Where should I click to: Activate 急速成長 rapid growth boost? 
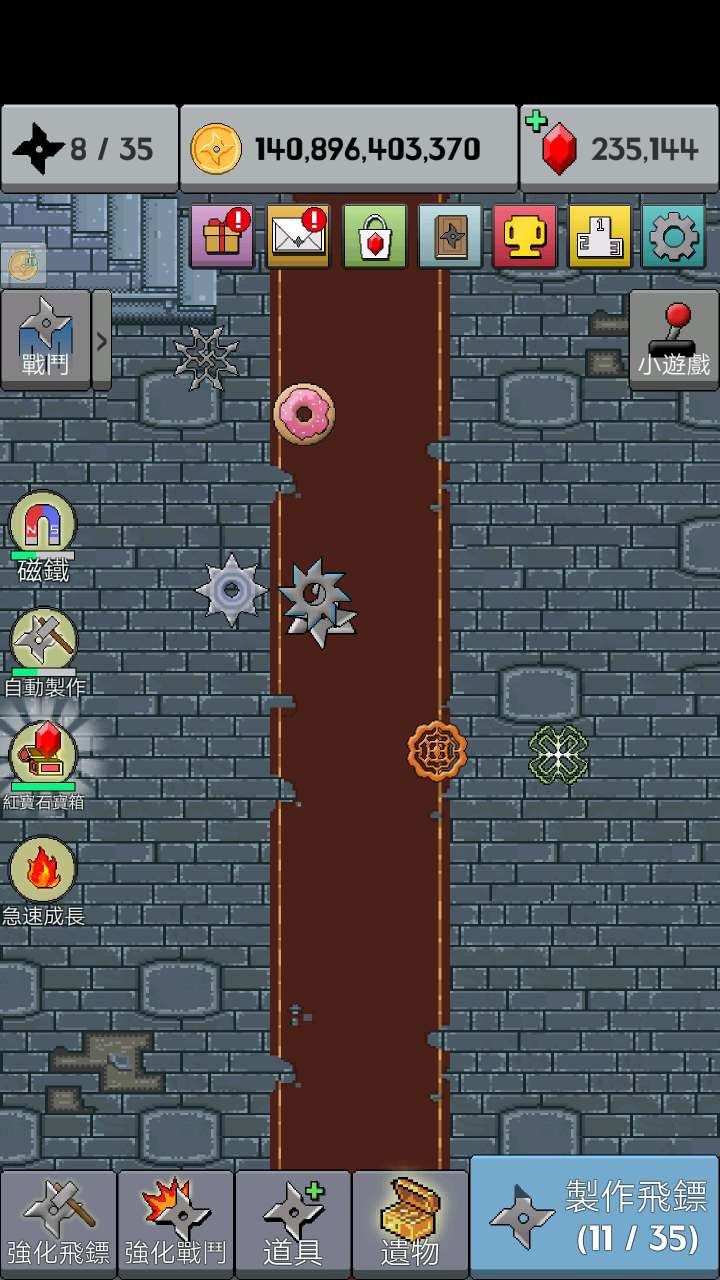[x=43, y=870]
